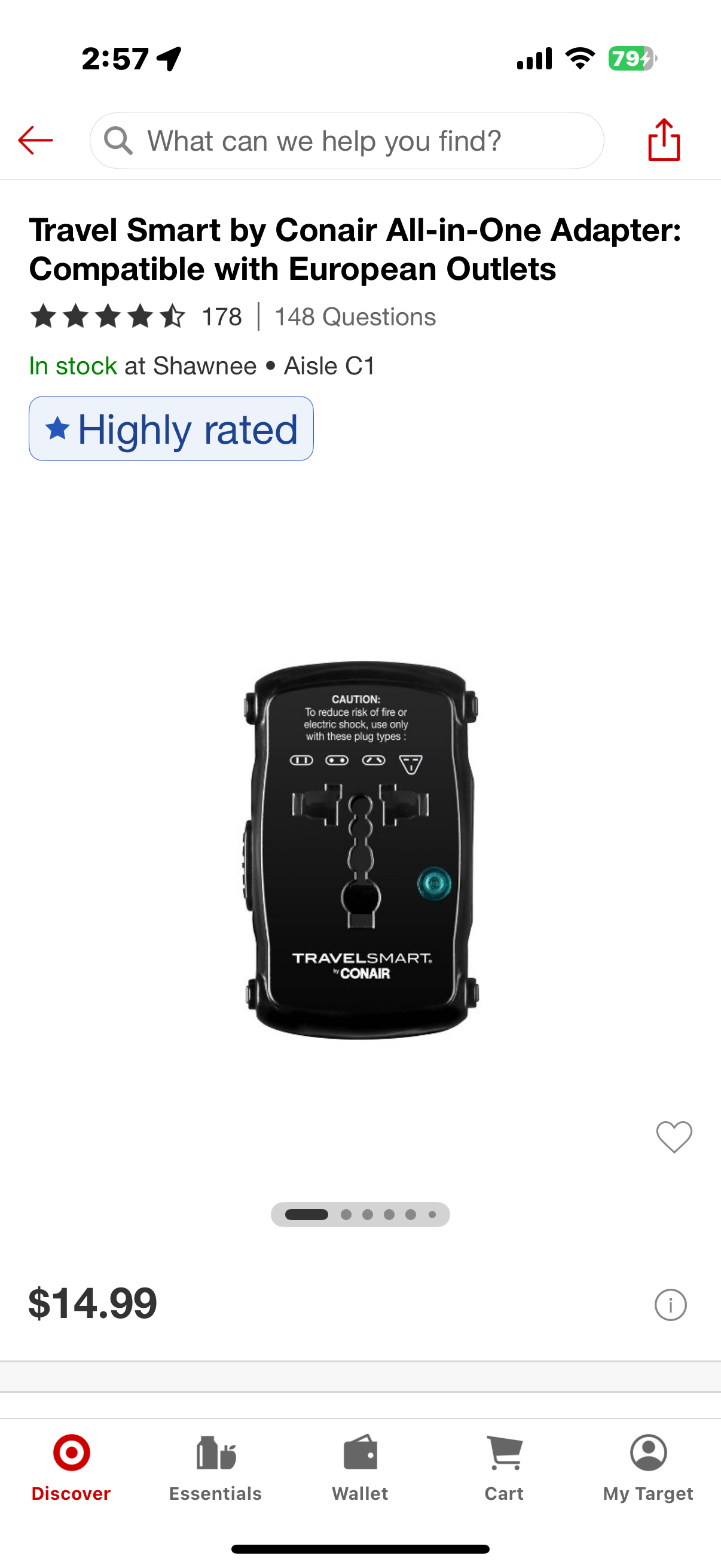Open the 178 star ratings
The image size is (721, 1568).
[136, 316]
